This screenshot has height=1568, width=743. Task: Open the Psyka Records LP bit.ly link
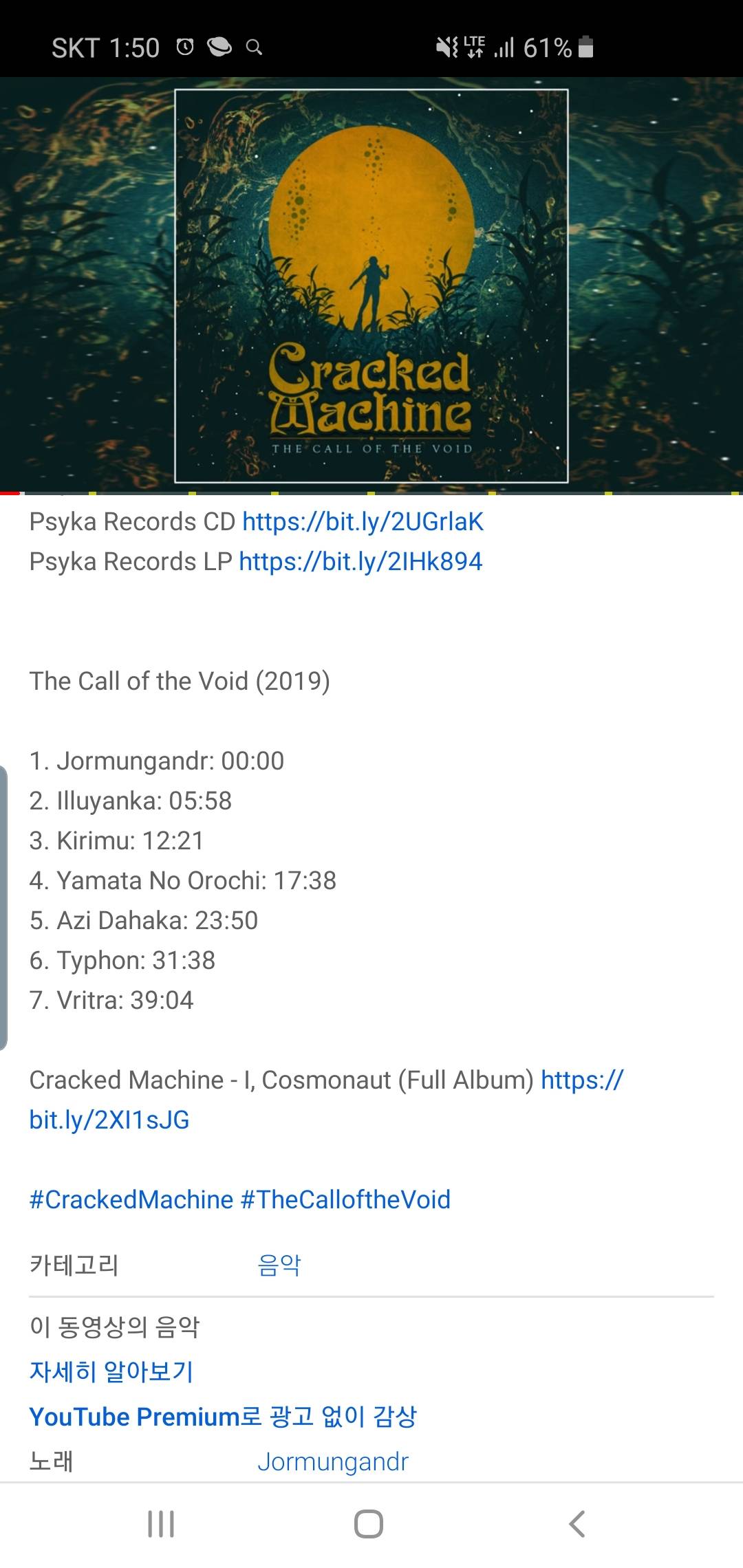[x=360, y=562]
